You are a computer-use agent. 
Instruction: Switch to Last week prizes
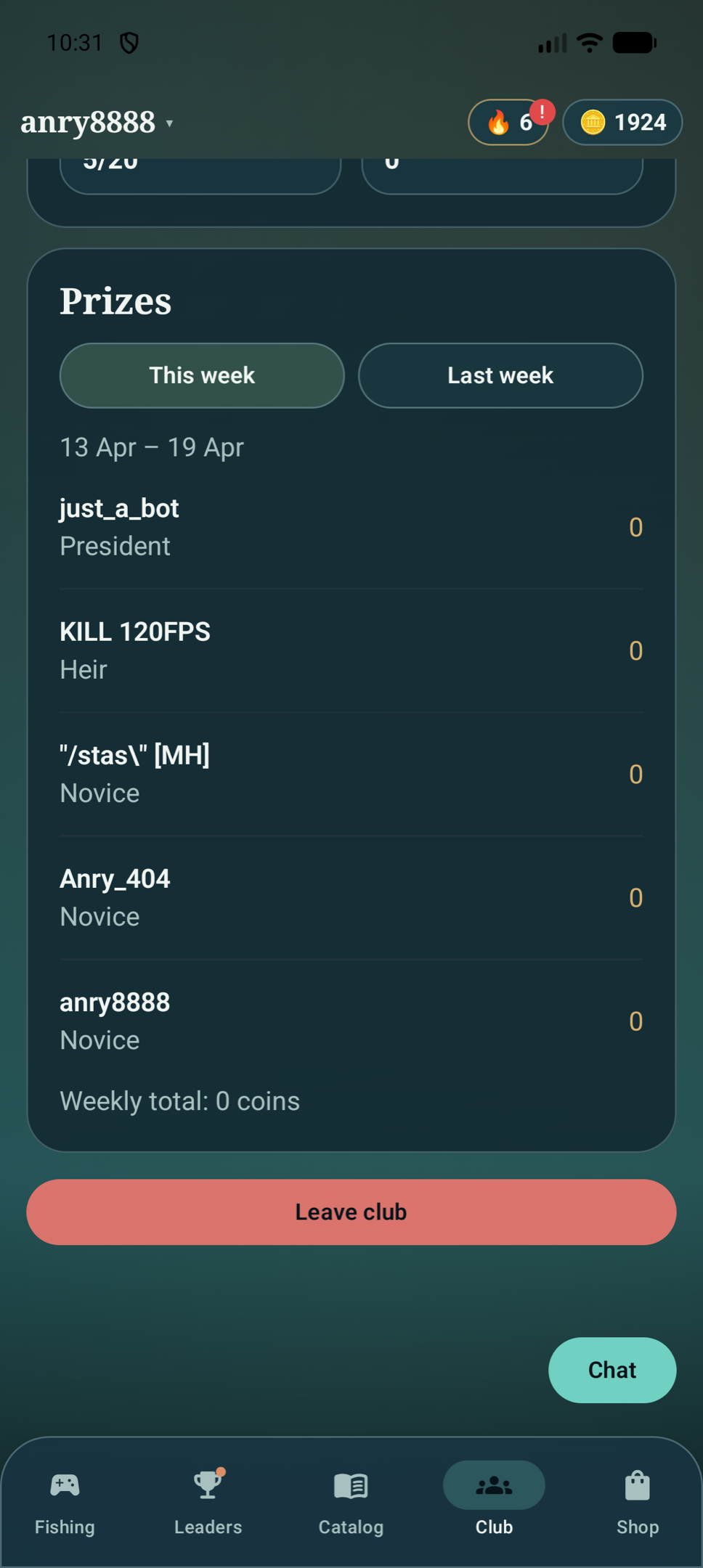tap(500, 375)
